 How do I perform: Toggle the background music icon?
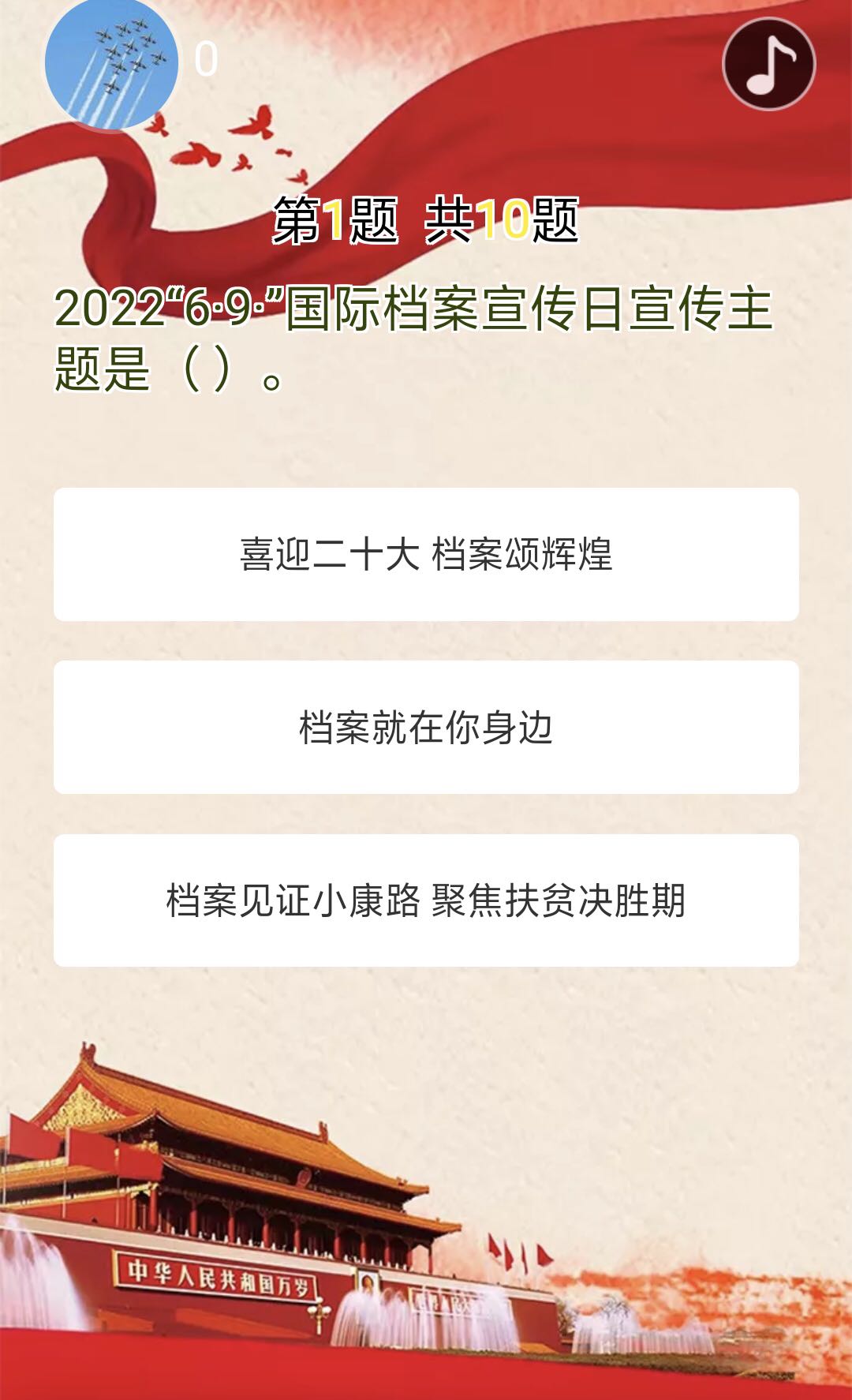click(768, 64)
